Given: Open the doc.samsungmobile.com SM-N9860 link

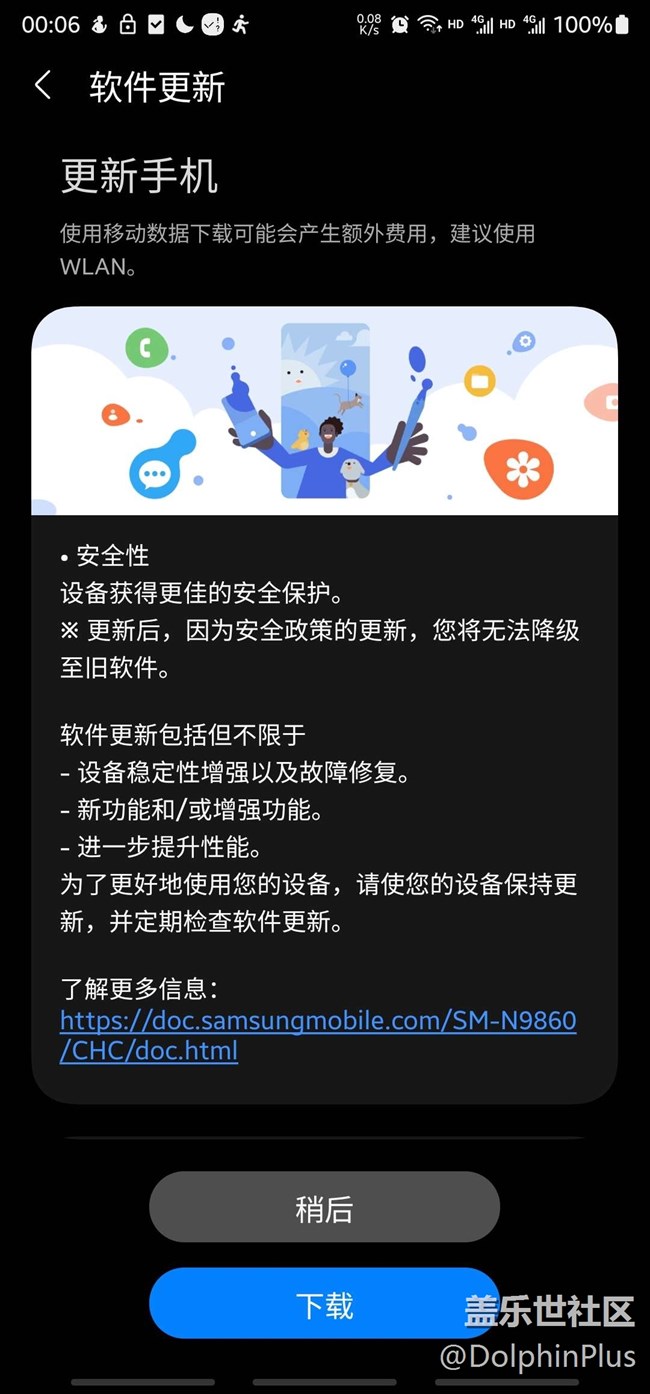Looking at the screenshot, I should [318, 1036].
